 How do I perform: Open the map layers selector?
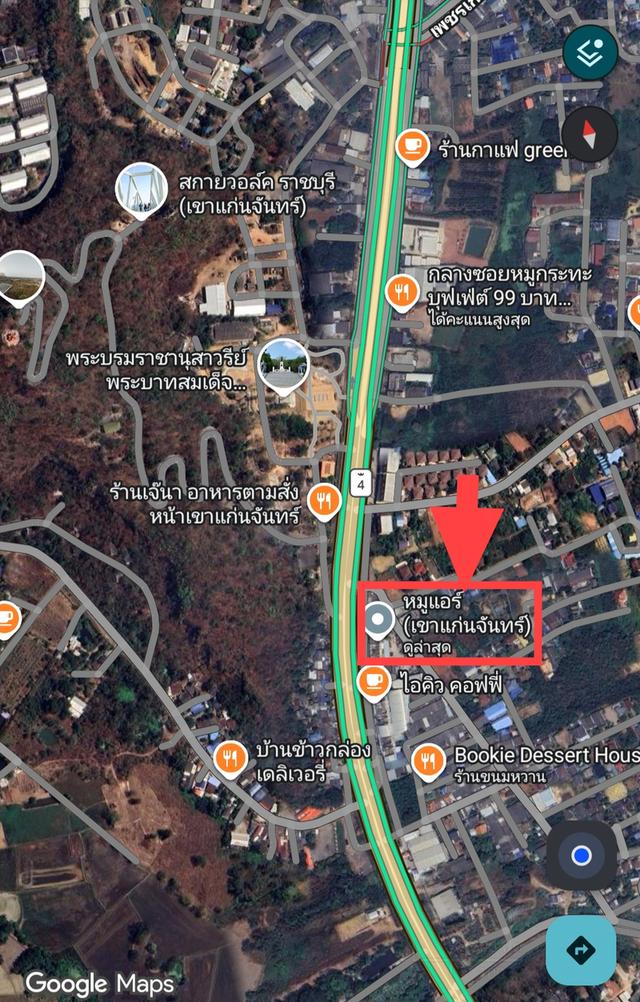pos(590,53)
